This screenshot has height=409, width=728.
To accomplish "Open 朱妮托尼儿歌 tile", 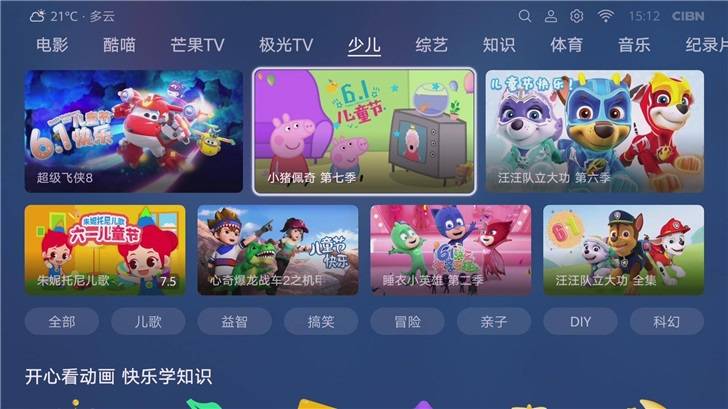I will click(x=105, y=250).
